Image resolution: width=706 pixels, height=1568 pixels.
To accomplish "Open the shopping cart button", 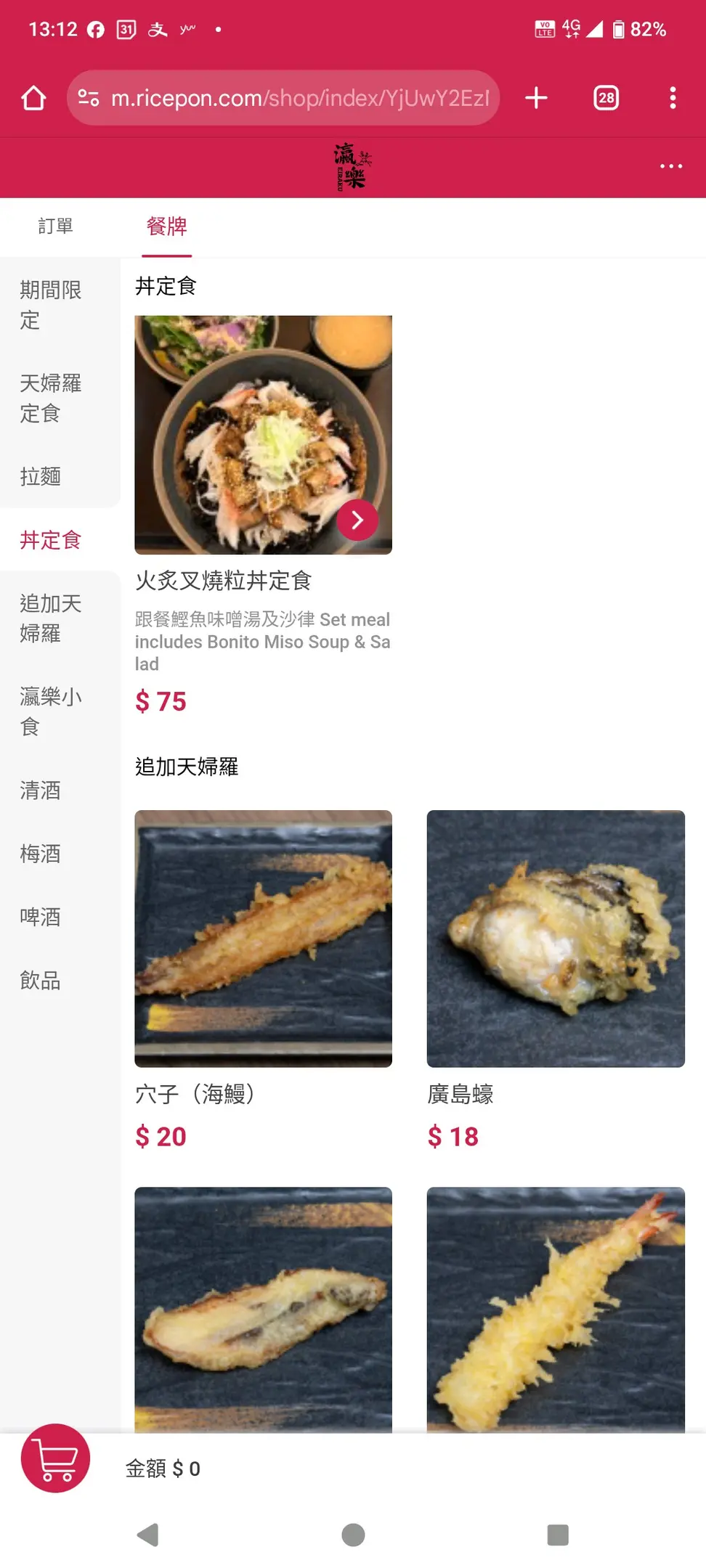I will click(x=55, y=1458).
